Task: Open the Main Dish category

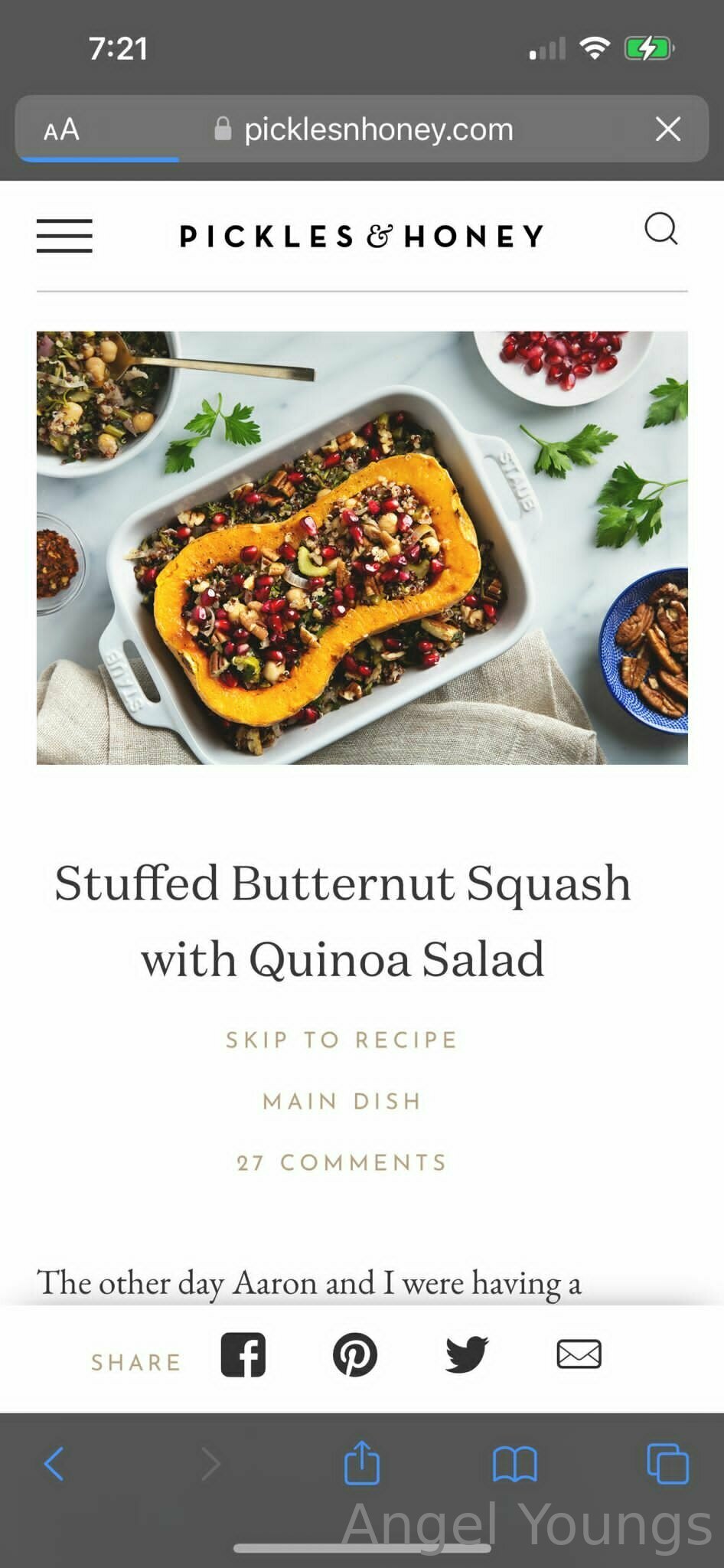Action: tap(342, 1101)
